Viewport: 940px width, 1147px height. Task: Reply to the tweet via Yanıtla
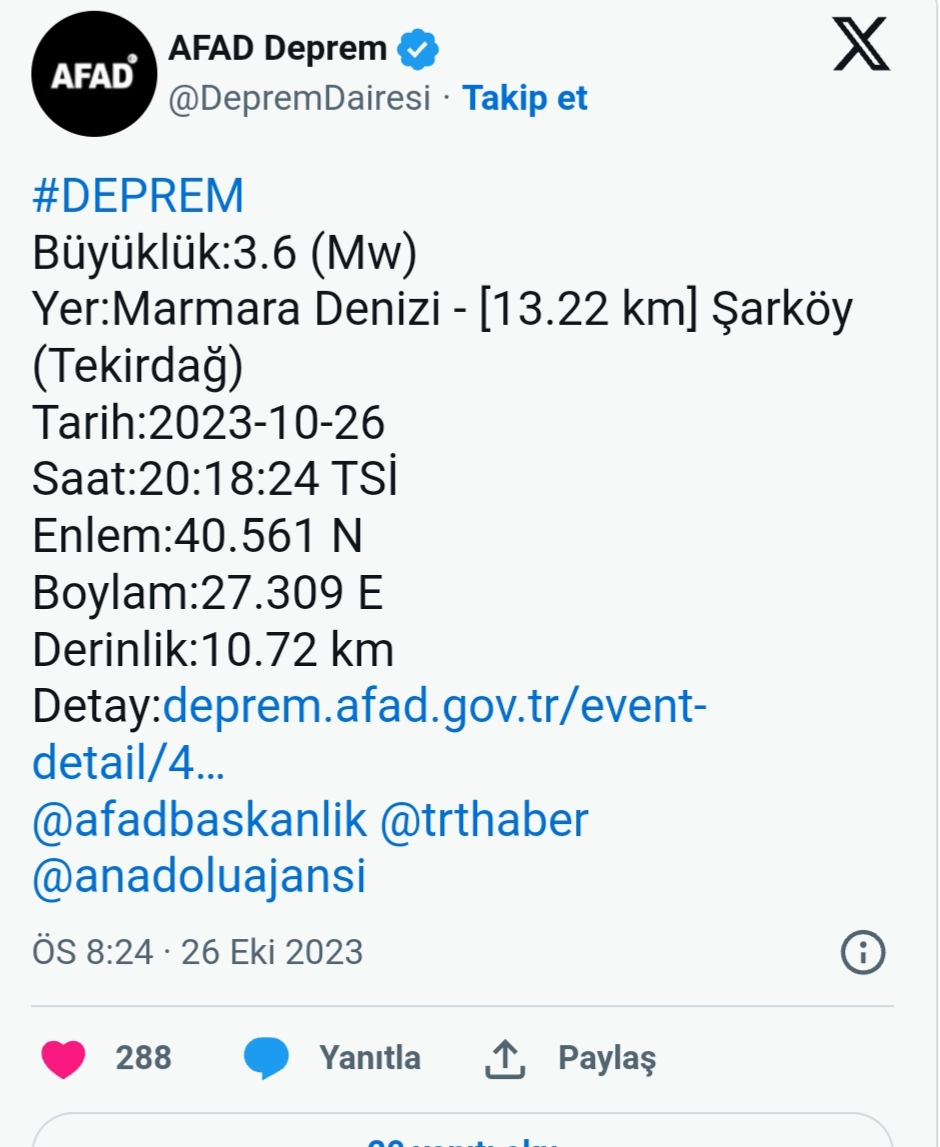pos(332,1058)
